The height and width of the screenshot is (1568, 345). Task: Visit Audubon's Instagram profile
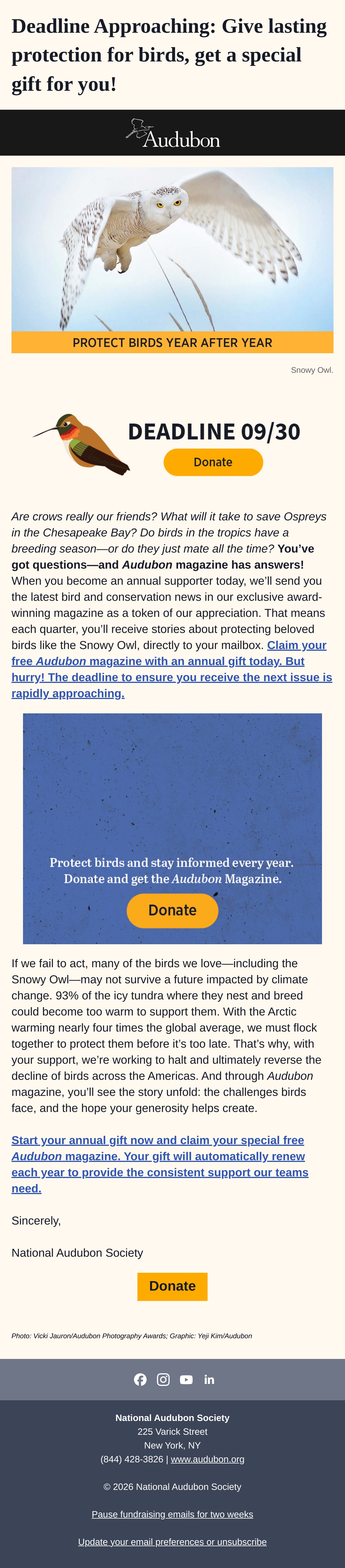point(163,1379)
